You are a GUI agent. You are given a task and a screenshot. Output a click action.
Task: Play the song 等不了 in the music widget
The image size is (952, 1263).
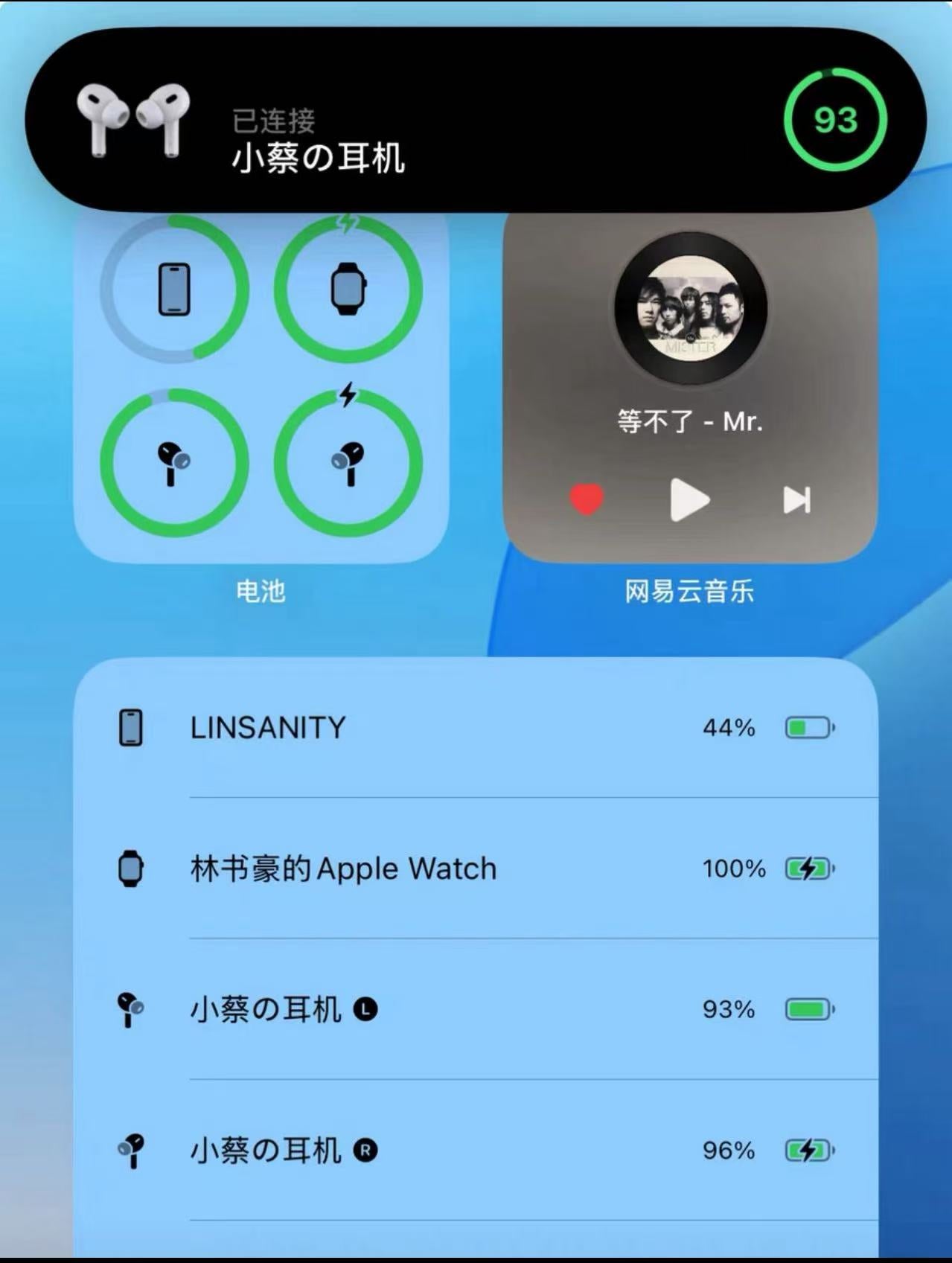coord(689,499)
